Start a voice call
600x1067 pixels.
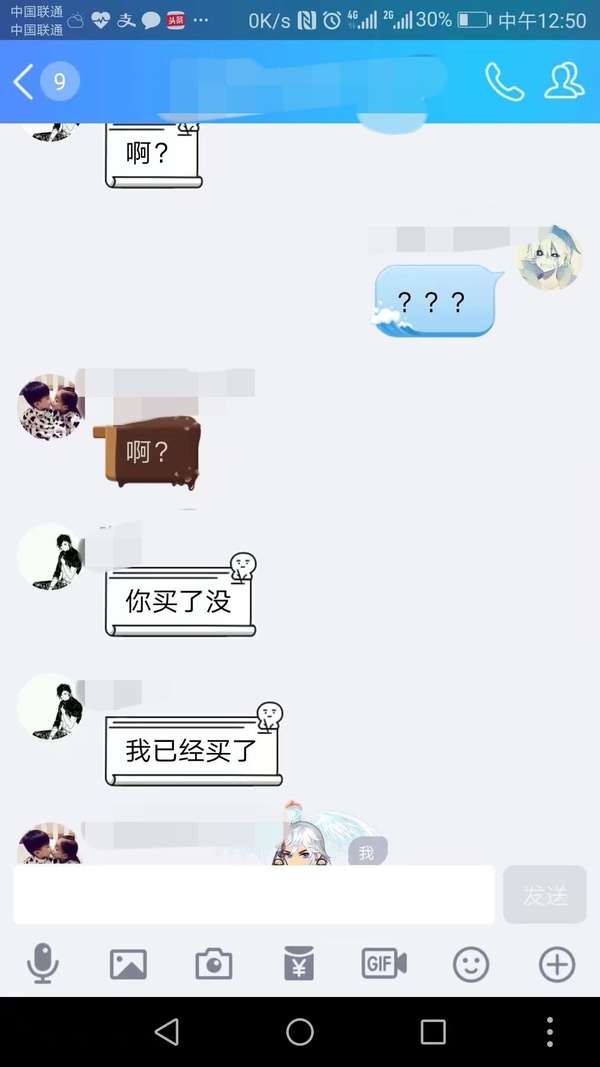[504, 82]
